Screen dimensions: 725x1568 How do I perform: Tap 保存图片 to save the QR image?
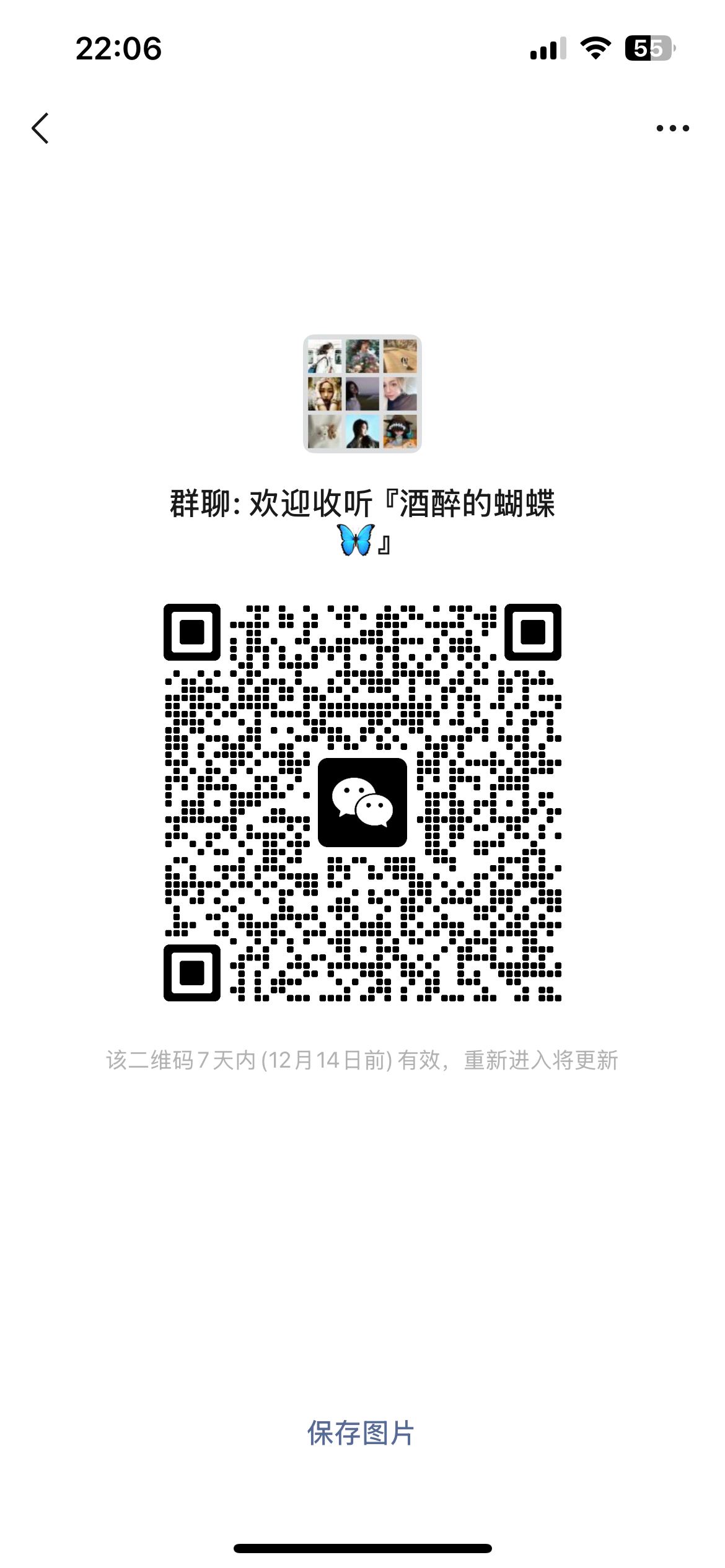point(361,1433)
